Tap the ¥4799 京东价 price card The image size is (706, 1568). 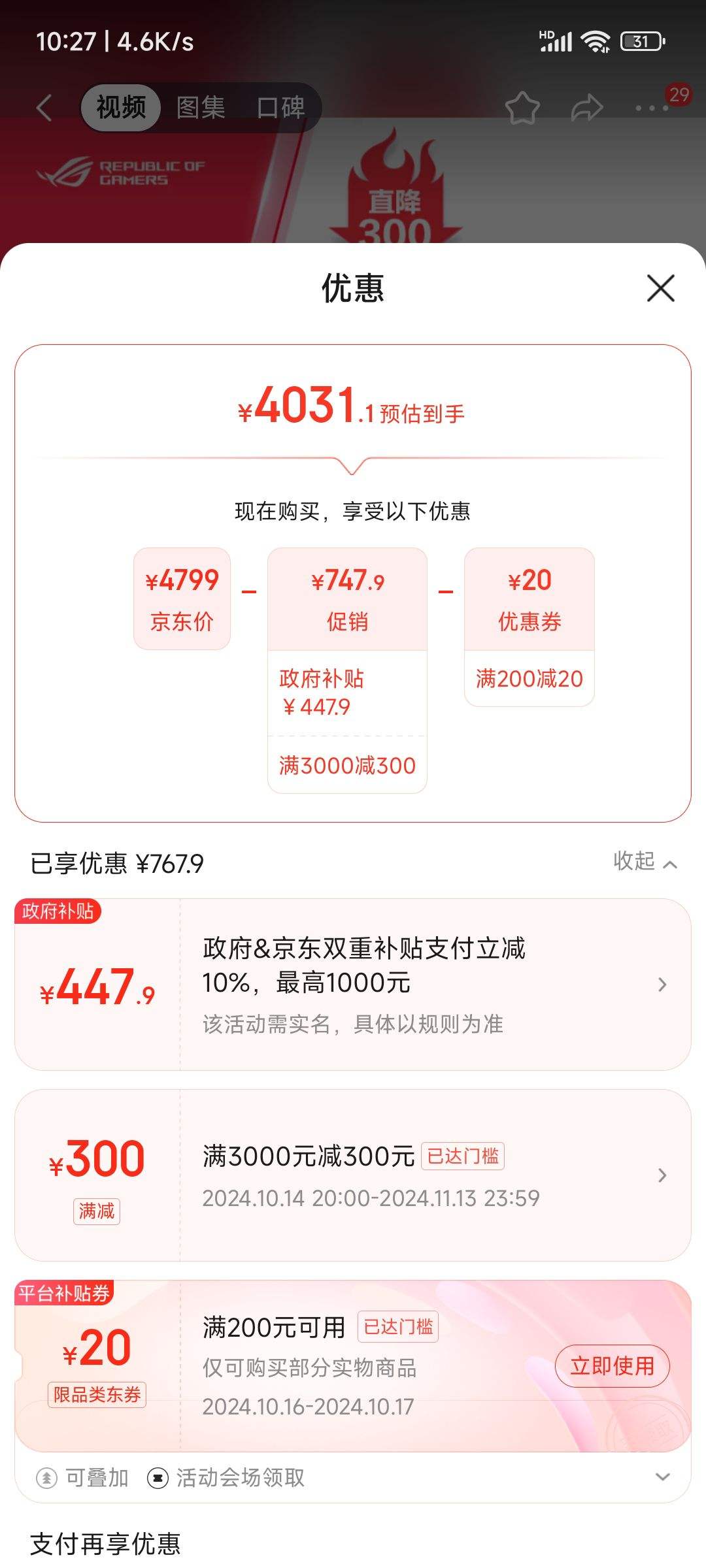(x=181, y=598)
